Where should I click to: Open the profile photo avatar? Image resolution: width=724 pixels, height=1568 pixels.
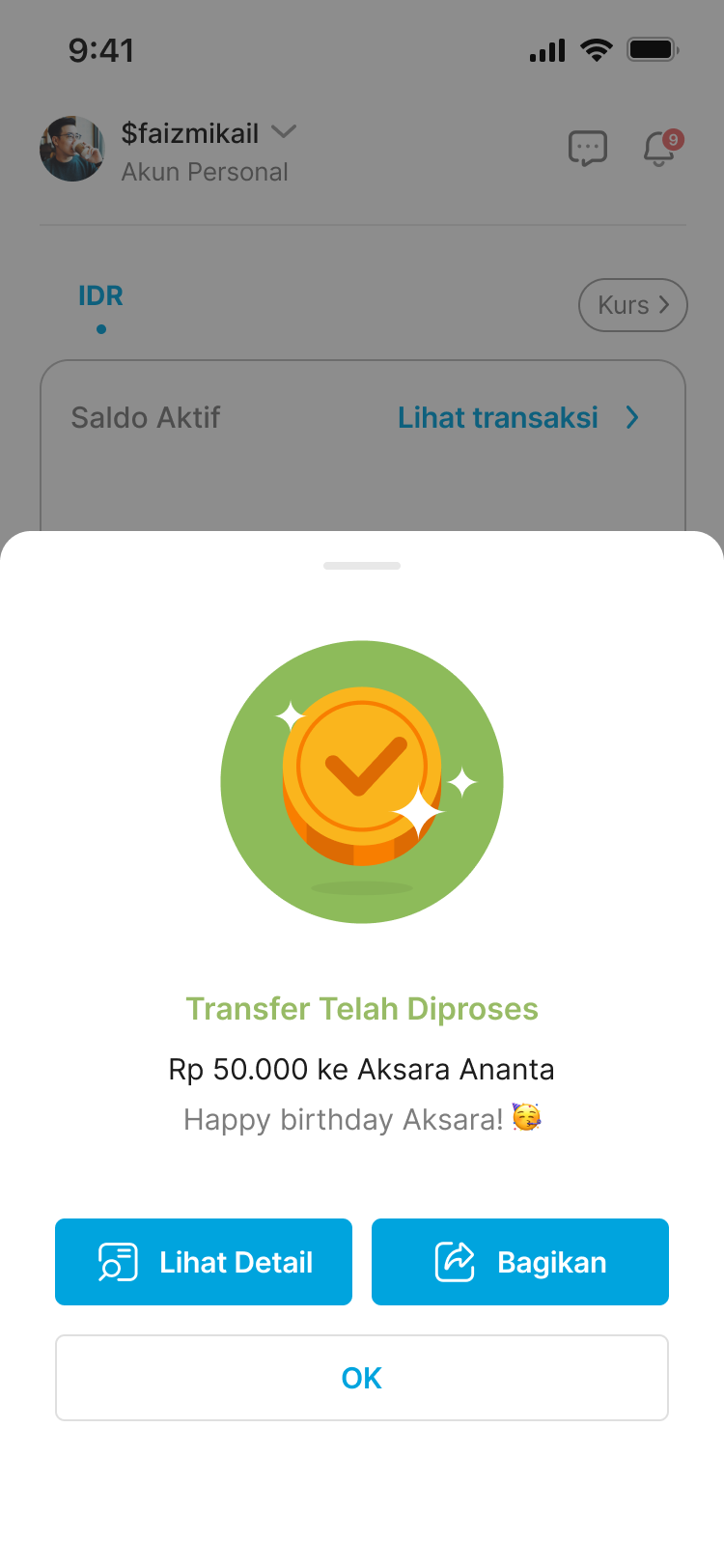(x=71, y=149)
